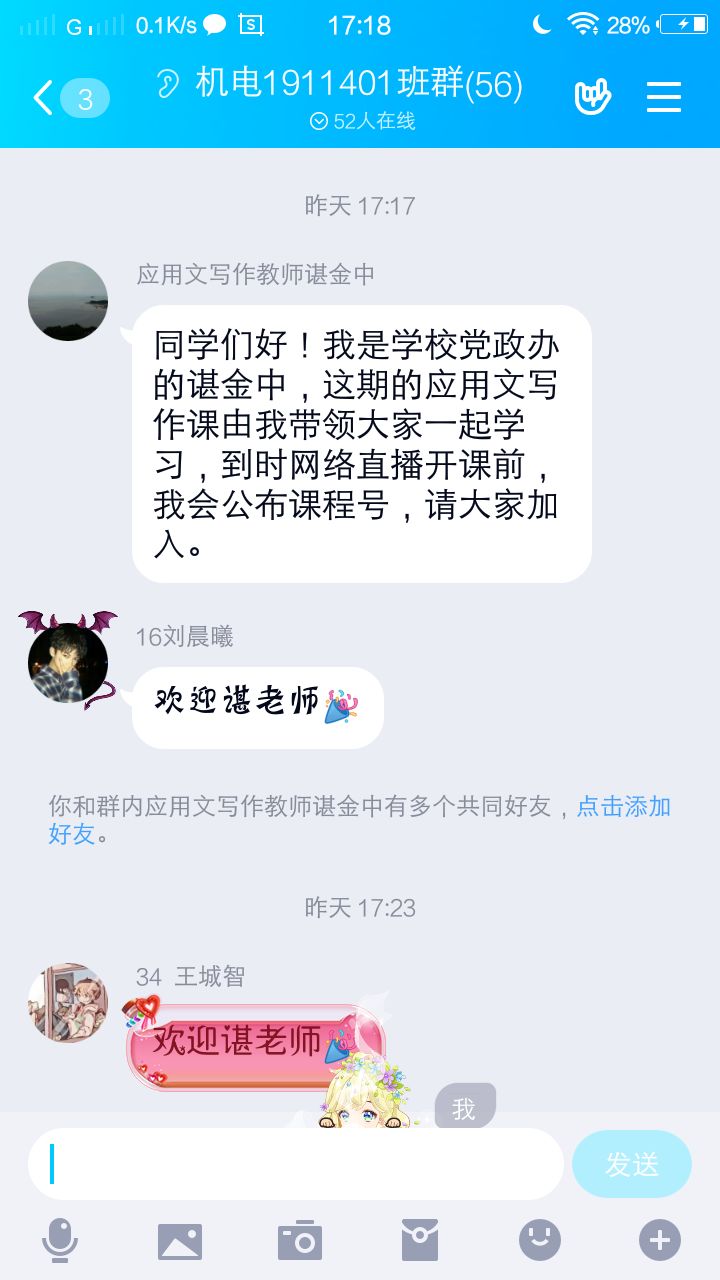Open the red packet icon
The image size is (720, 1280).
pyautogui.click(x=420, y=1241)
